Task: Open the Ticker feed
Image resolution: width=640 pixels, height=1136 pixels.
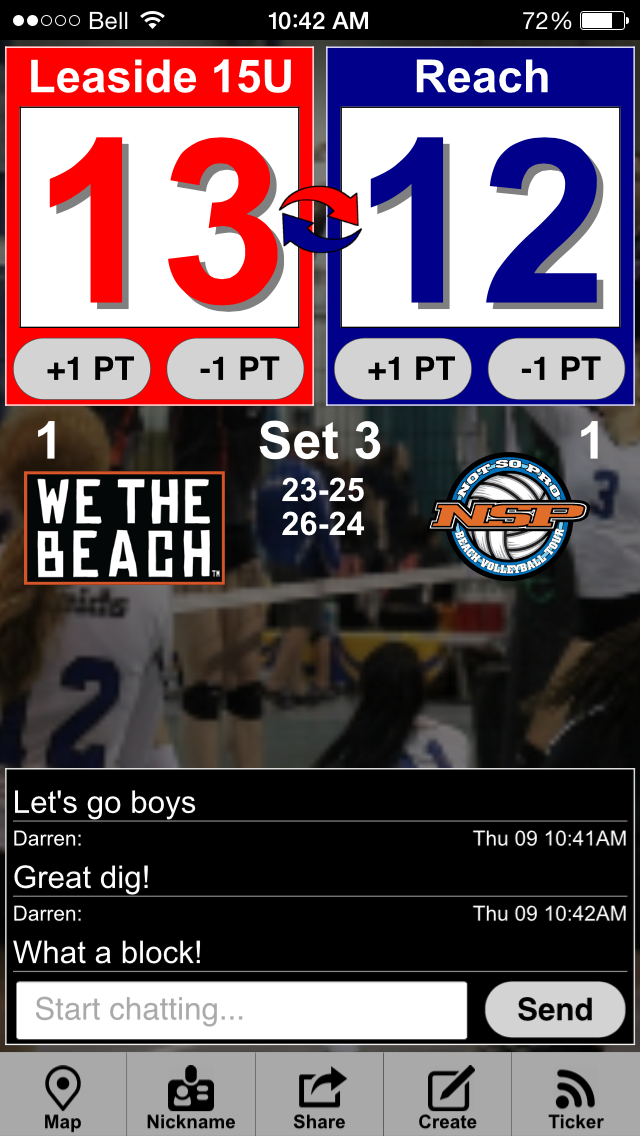Action: tap(576, 1096)
